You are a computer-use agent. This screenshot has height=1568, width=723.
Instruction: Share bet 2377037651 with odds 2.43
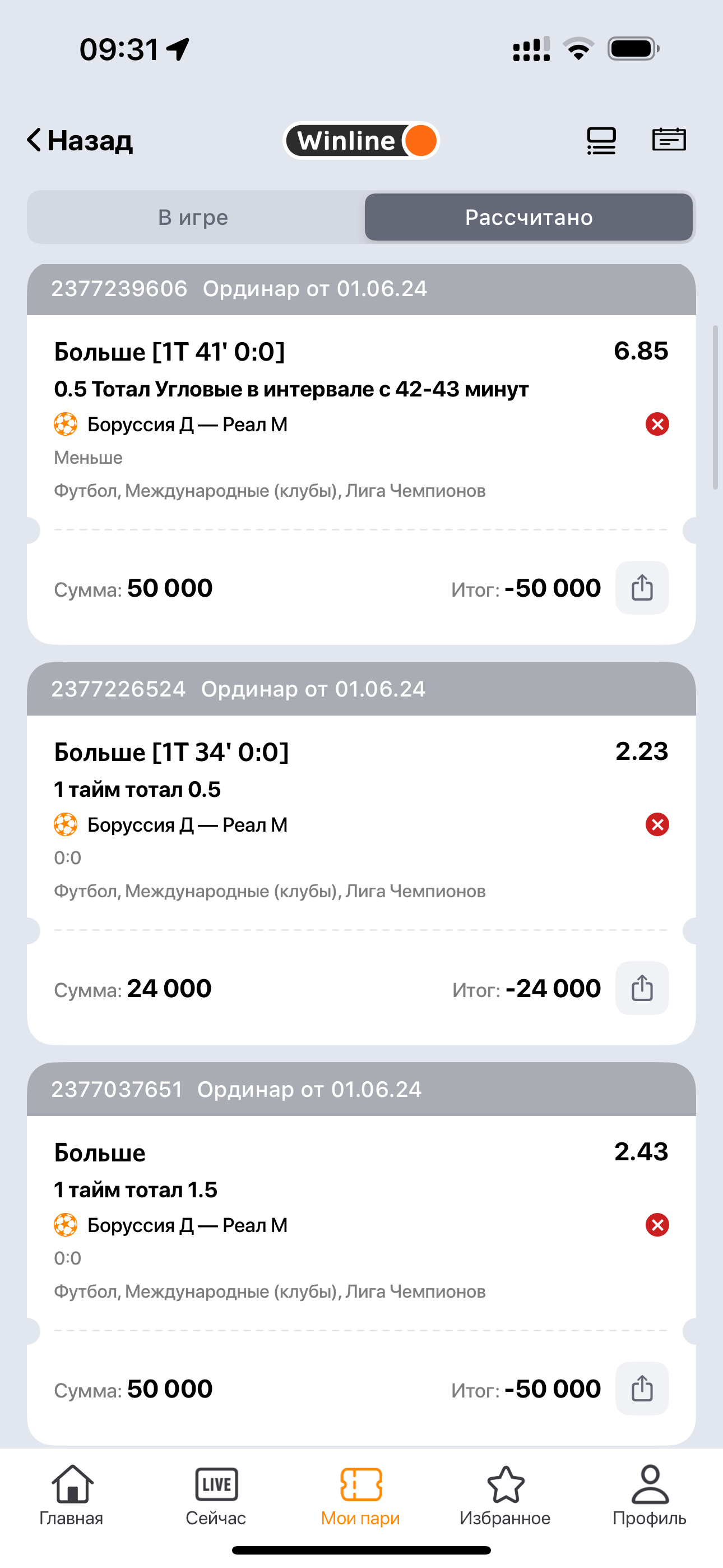[x=641, y=1389]
